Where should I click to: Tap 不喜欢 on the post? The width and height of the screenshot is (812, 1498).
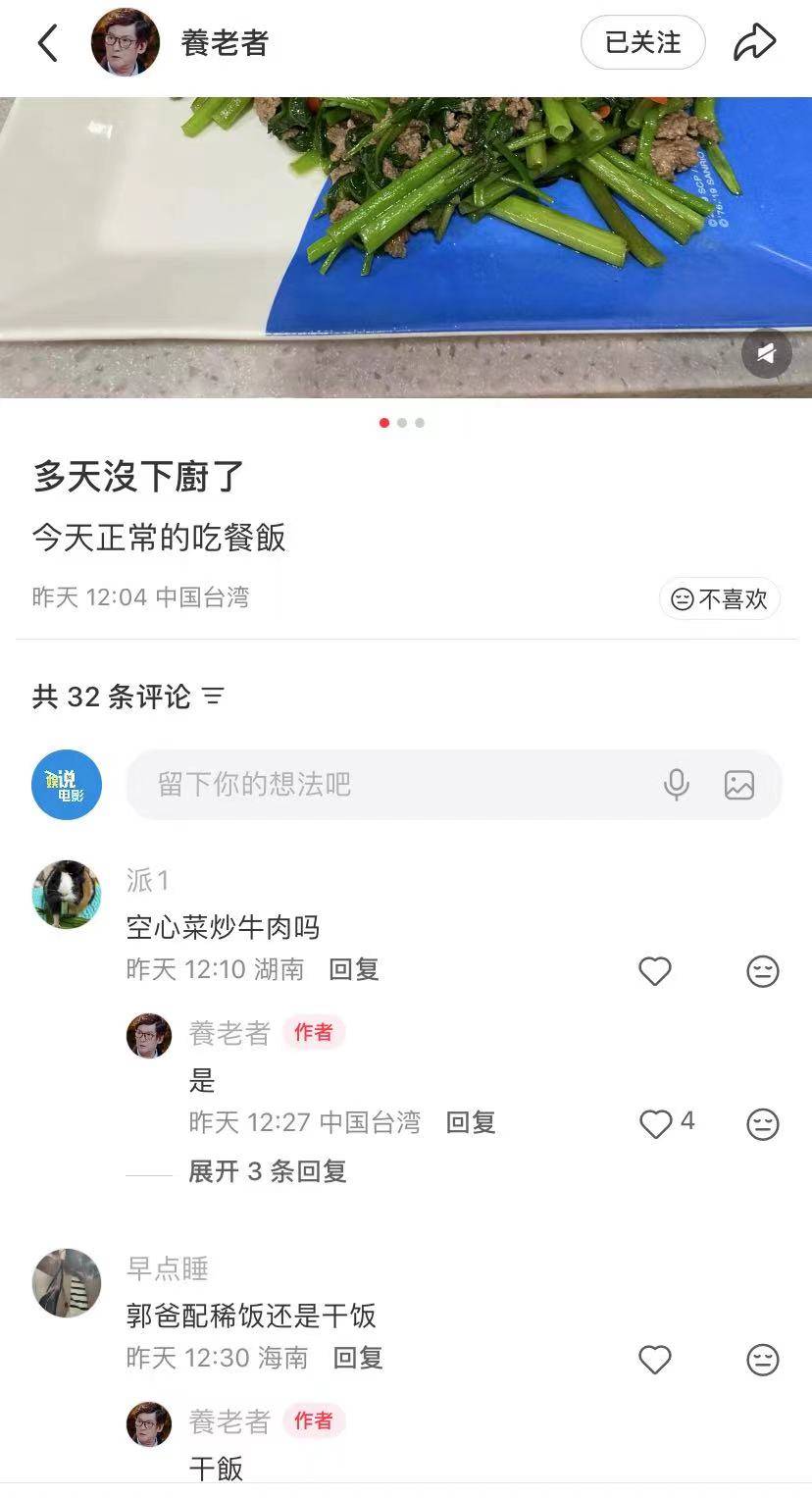tap(719, 599)
